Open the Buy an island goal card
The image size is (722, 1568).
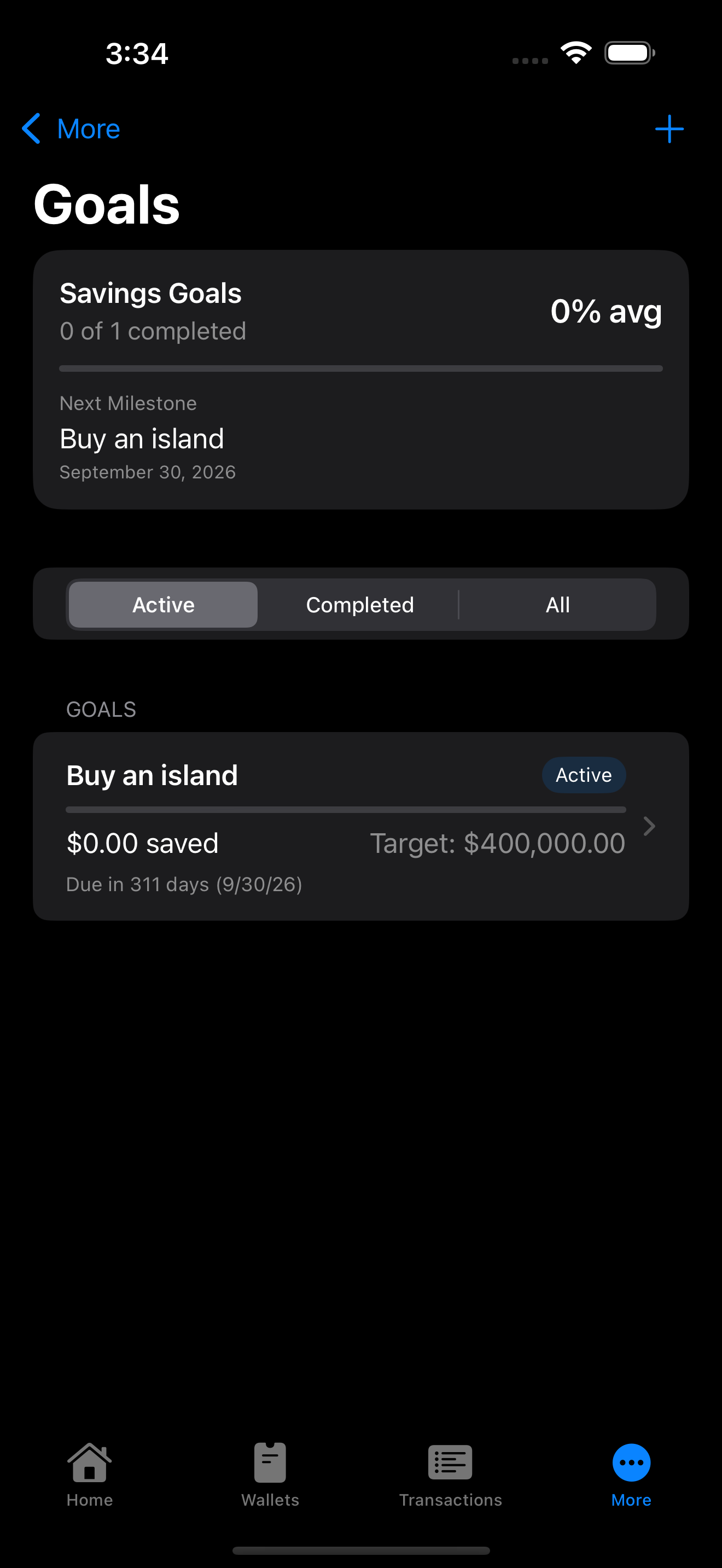click(x=360, y=826)
